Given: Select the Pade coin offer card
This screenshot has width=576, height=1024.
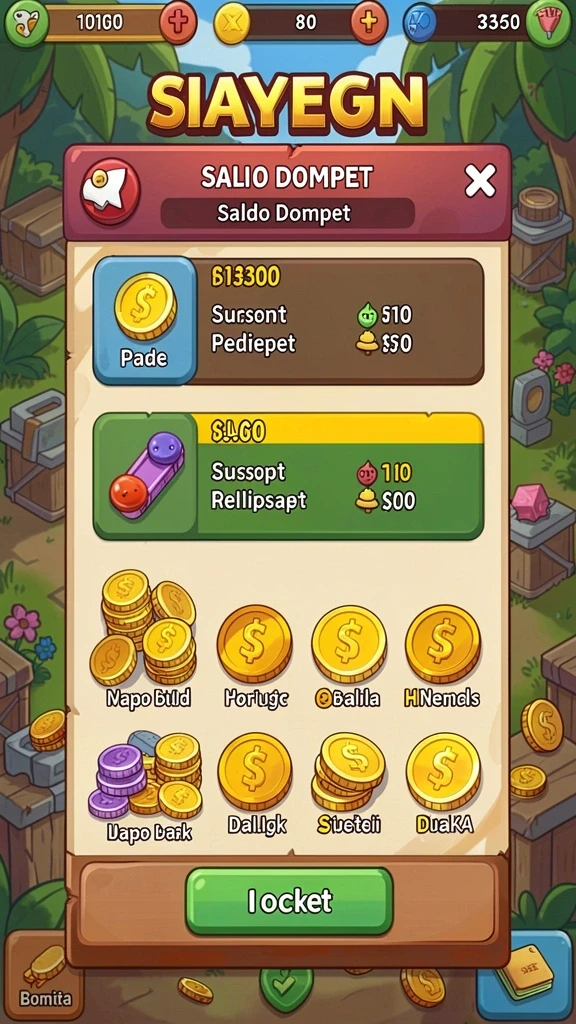Looking at the screenshot, I should tap(288, 320).
